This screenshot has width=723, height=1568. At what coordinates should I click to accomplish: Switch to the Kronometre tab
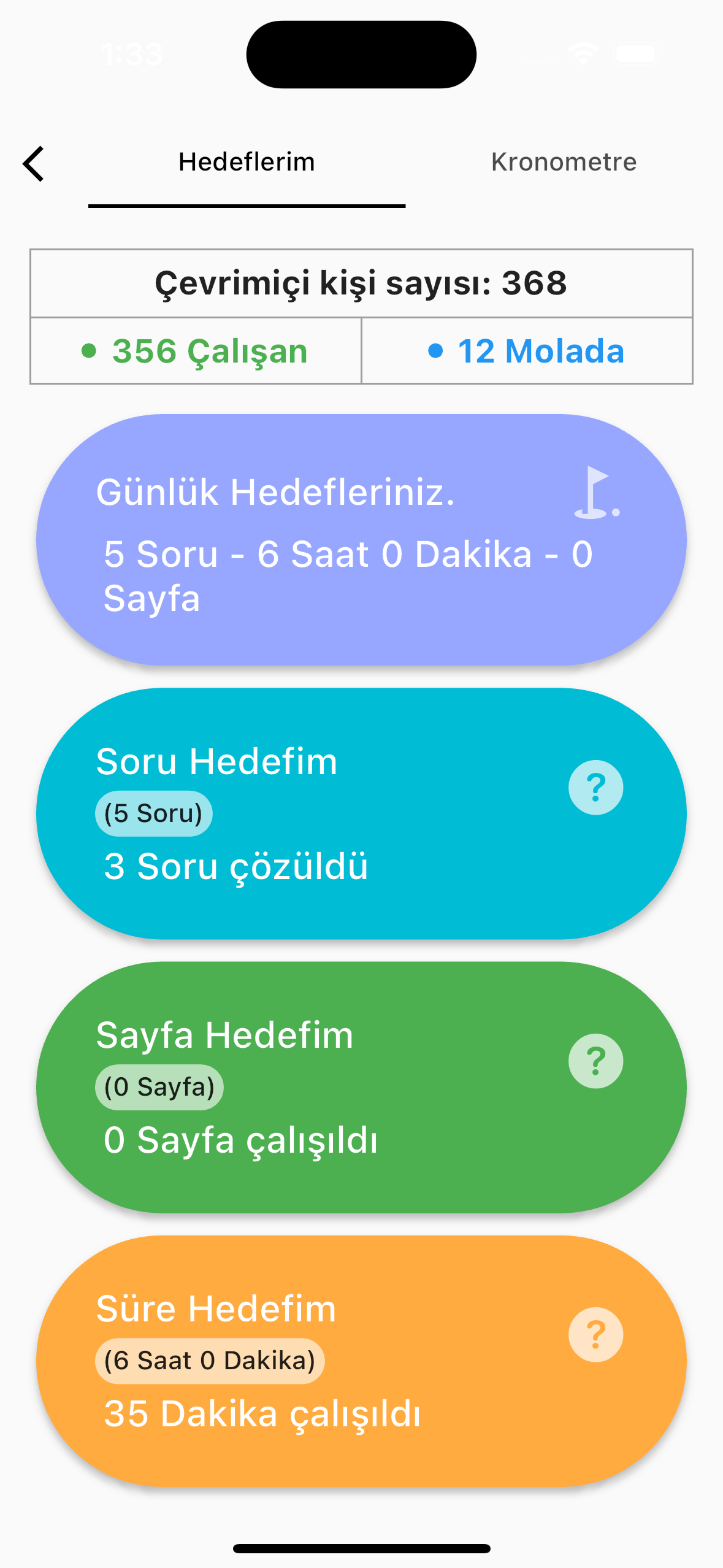tap(564, 162)
